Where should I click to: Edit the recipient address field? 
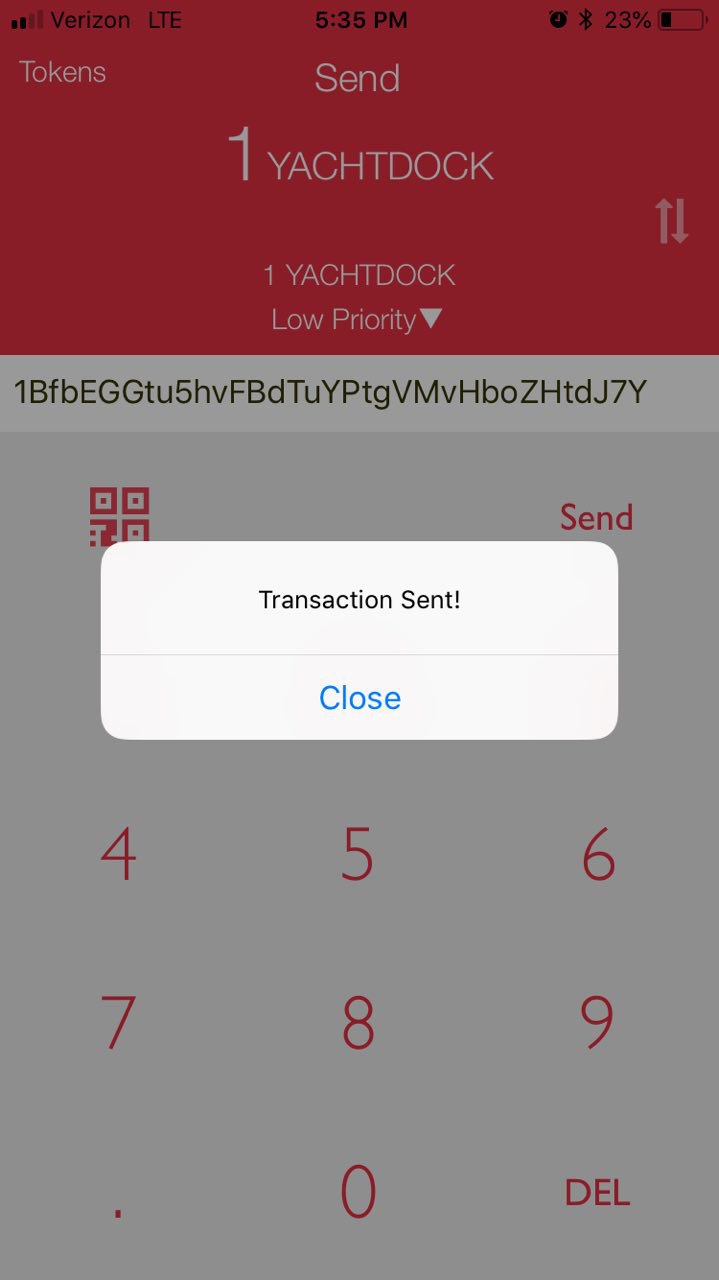(359, 392)
